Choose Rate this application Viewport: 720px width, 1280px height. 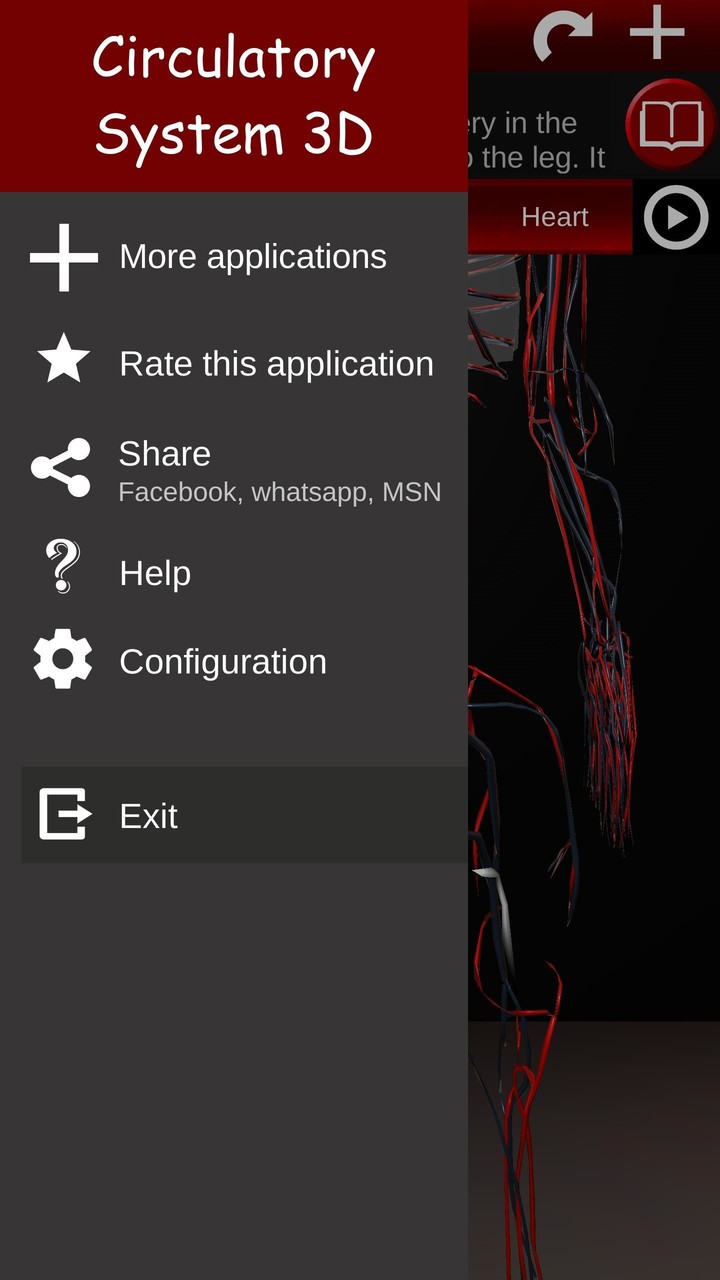[275, 362]
